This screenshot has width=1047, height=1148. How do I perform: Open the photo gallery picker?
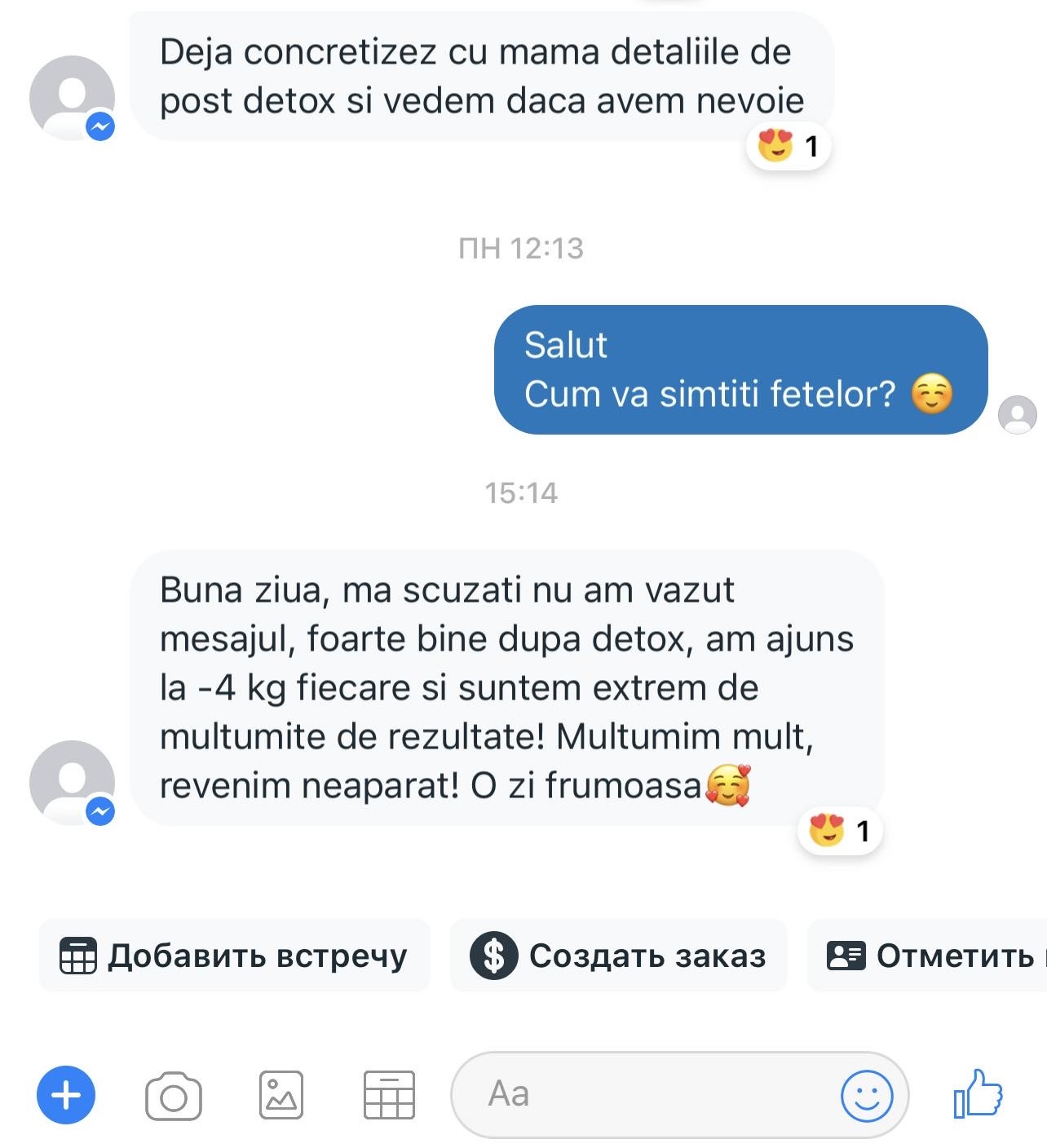(281, 1095)
